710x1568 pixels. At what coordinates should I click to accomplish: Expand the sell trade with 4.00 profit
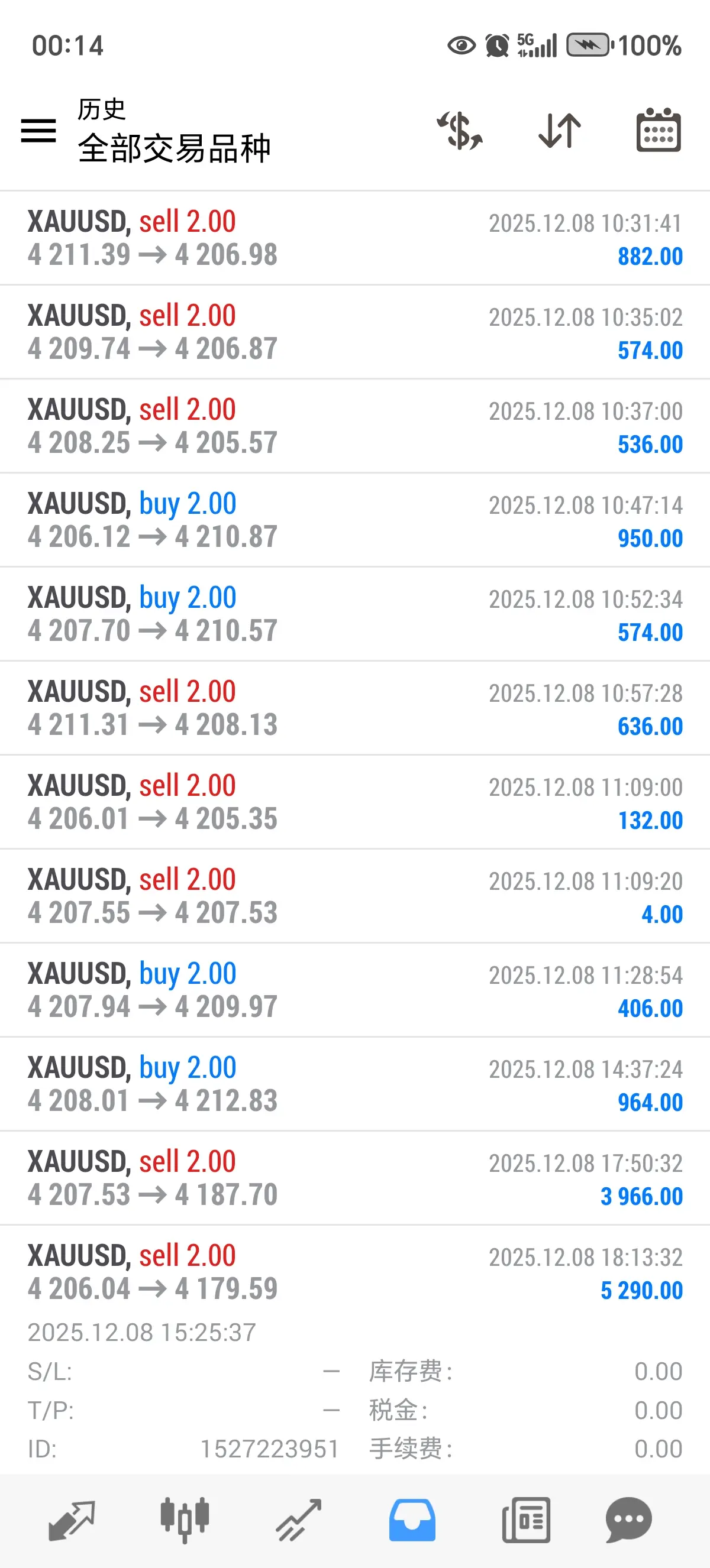pos(355,896)
